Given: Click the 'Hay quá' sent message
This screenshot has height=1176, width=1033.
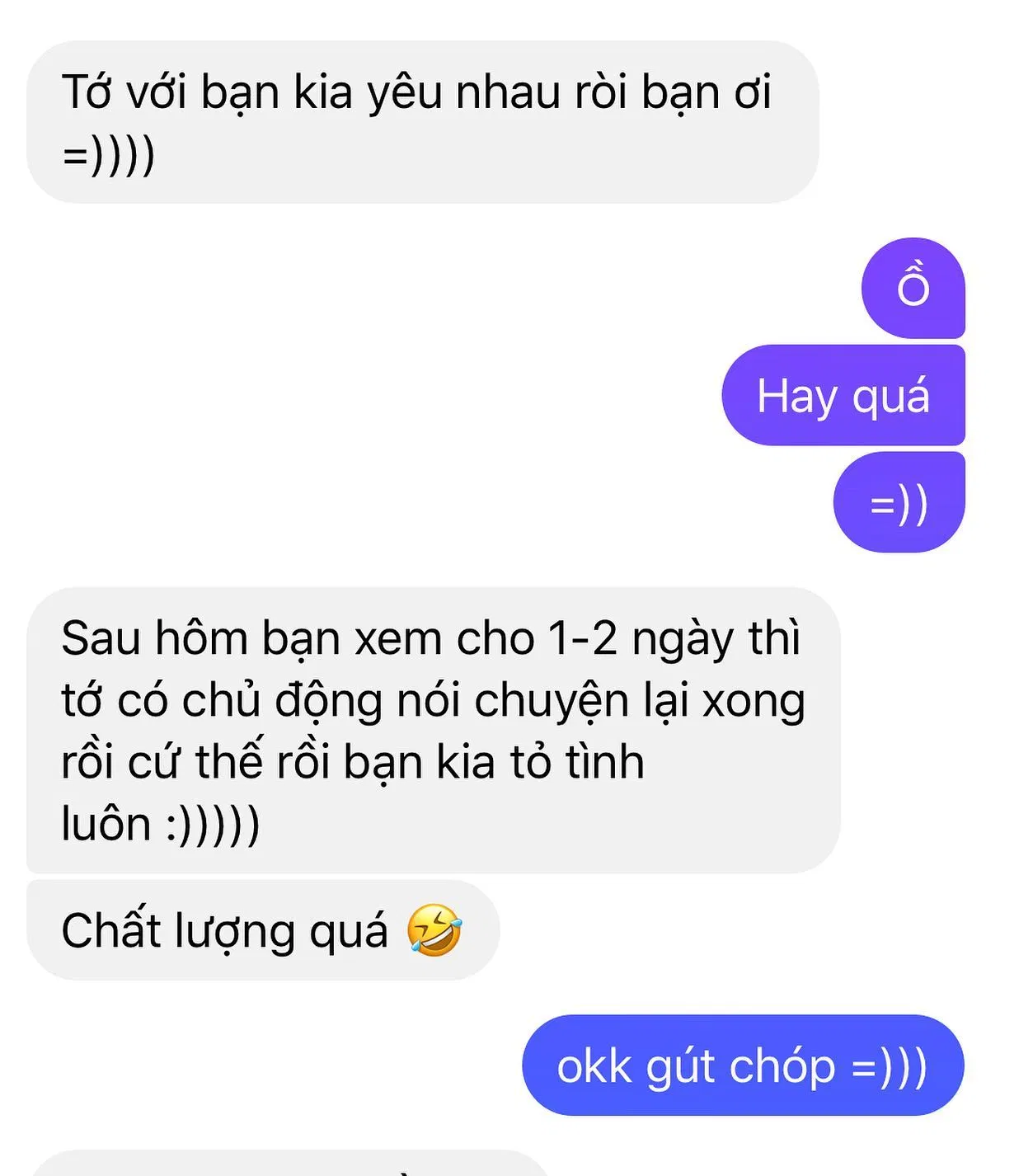Looking at the screenshot, I should point(845,396).
